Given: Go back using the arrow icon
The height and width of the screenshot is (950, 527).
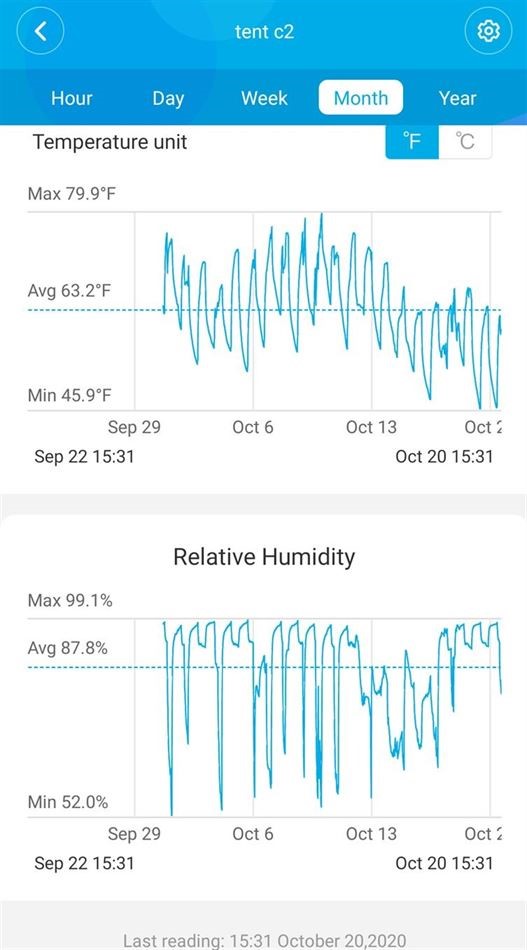Looking at the screenshot, I should pos(40,31).
